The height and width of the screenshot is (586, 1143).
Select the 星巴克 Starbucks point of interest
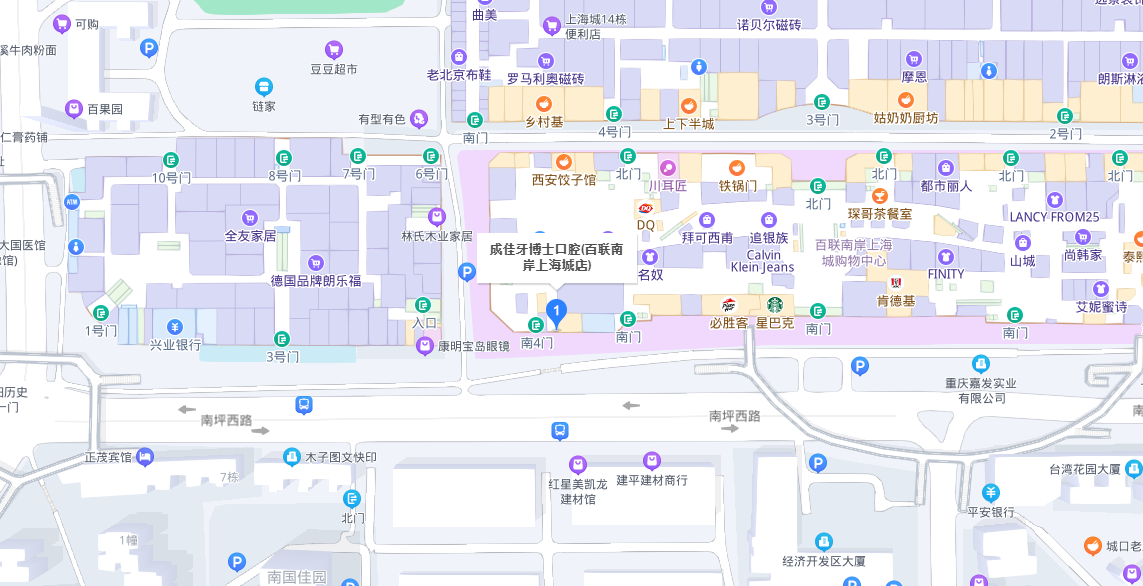(x=775, y=305)
